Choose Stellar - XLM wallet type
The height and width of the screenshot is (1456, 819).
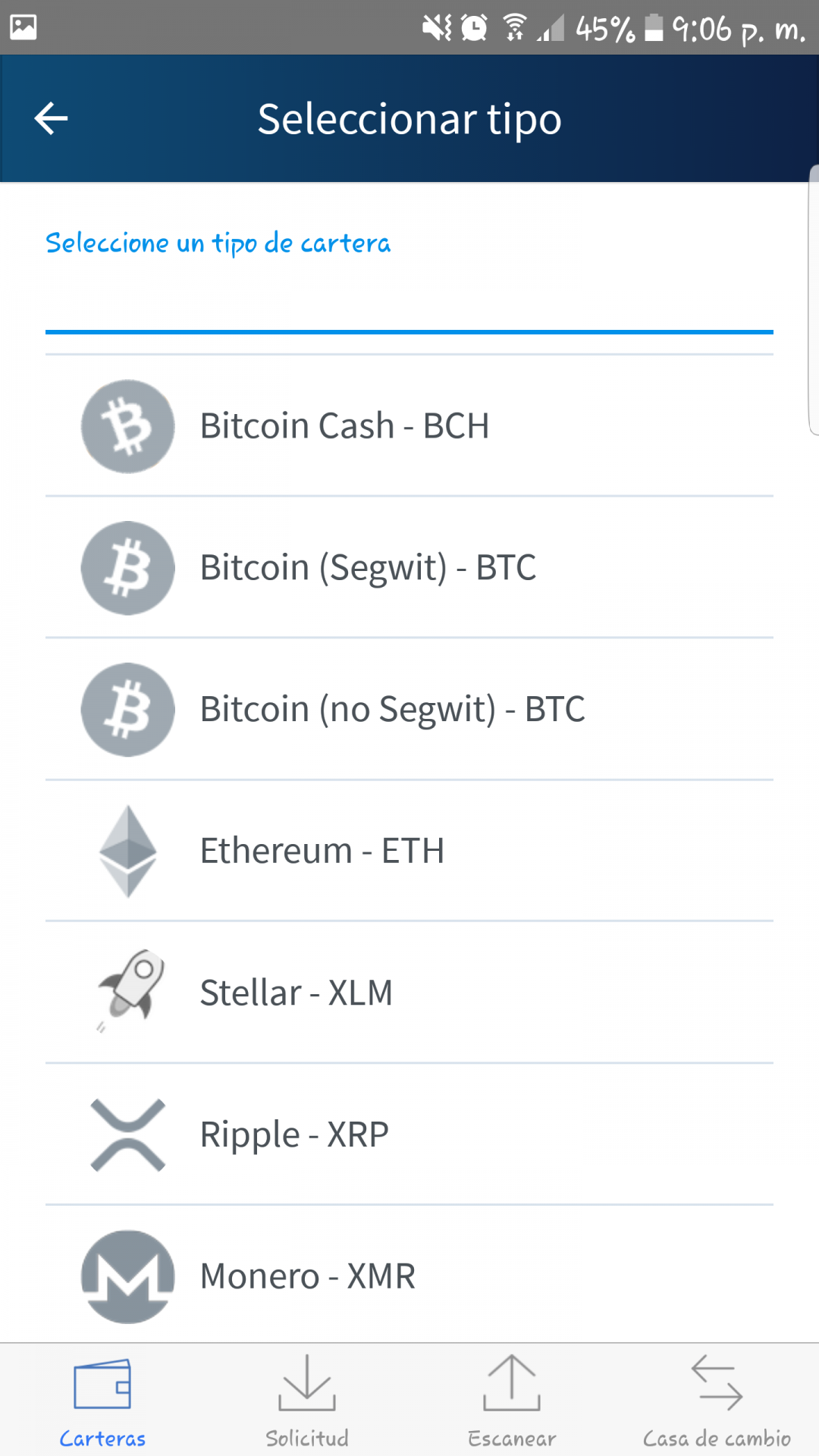(297, 991)
